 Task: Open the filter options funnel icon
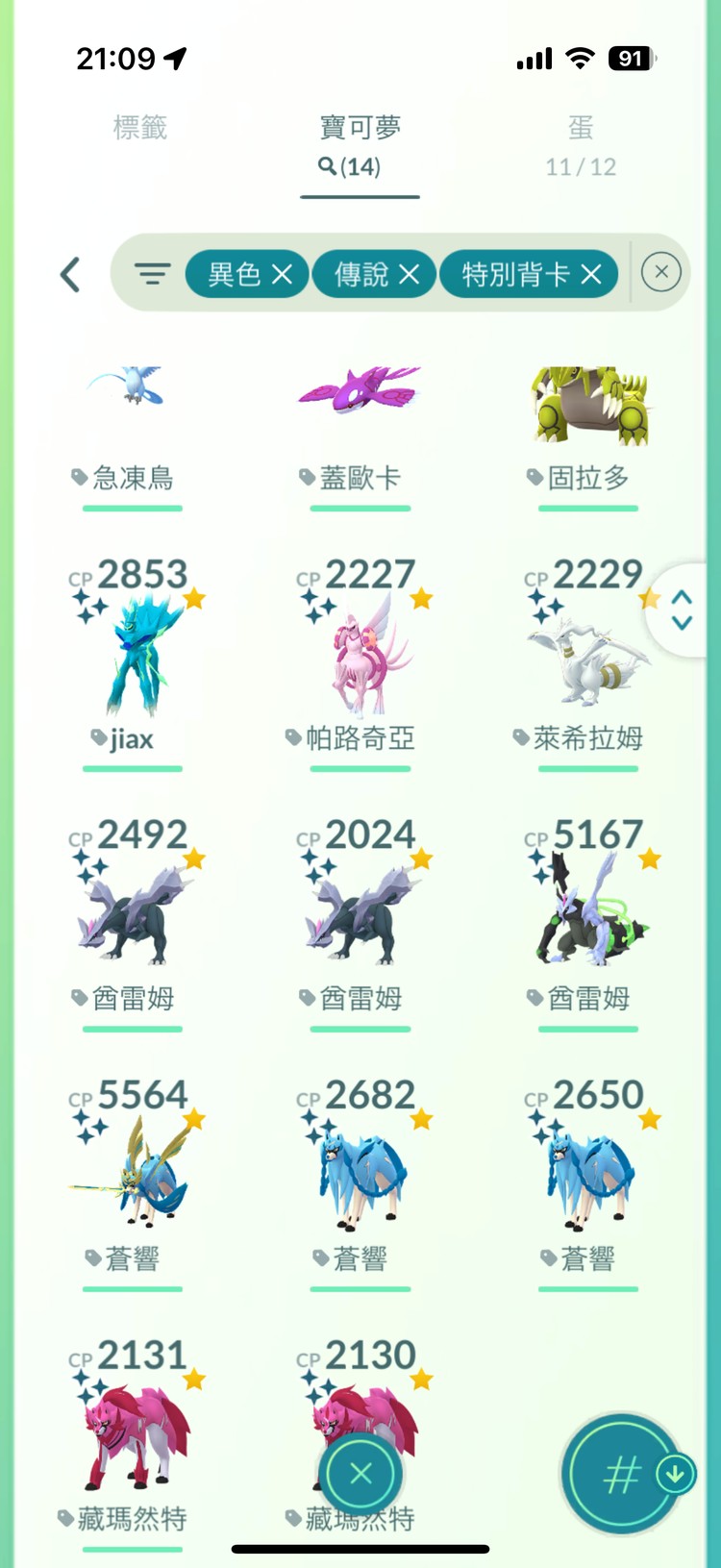(152, 274)
